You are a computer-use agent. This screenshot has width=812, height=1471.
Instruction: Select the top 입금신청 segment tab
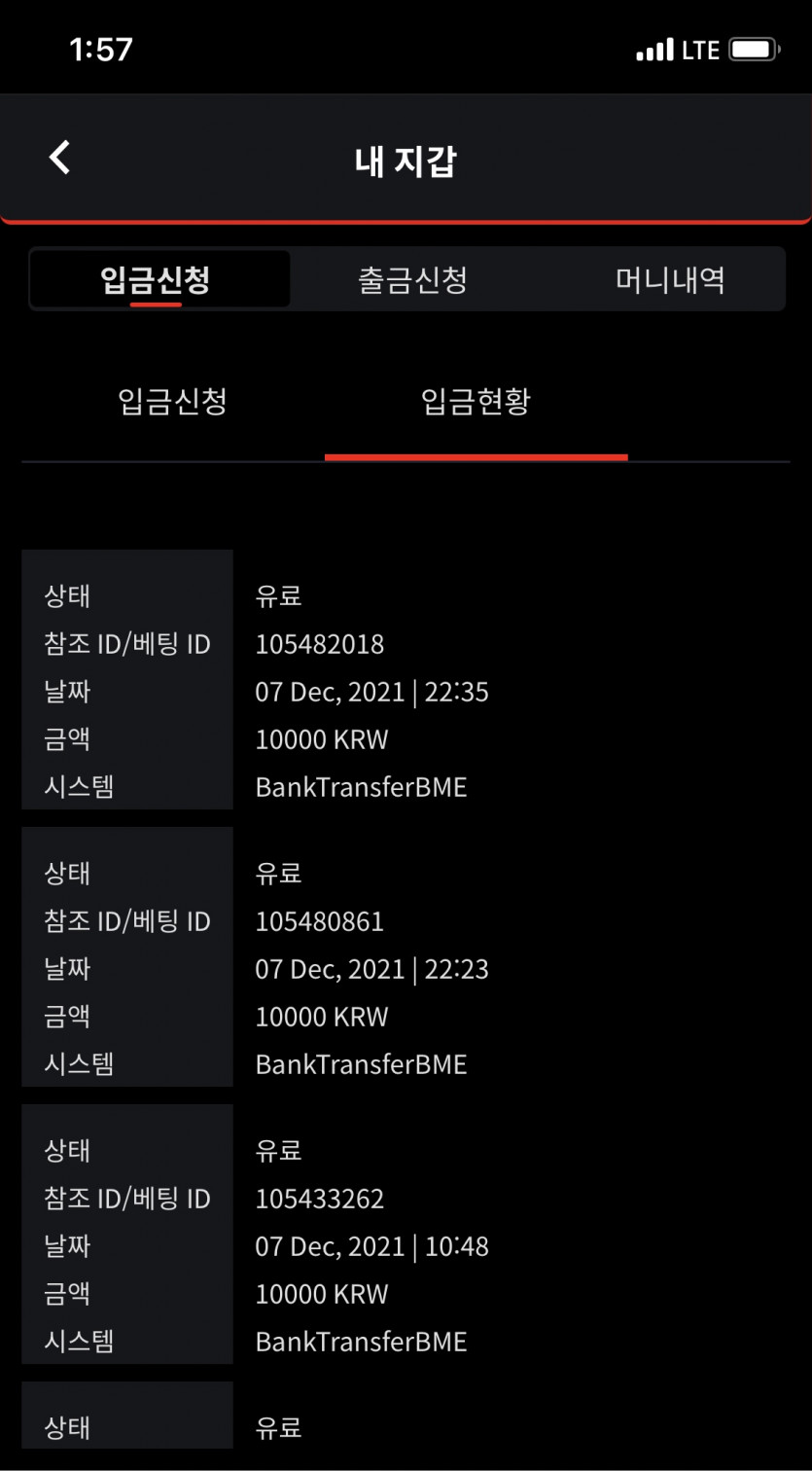coord(159,279)
